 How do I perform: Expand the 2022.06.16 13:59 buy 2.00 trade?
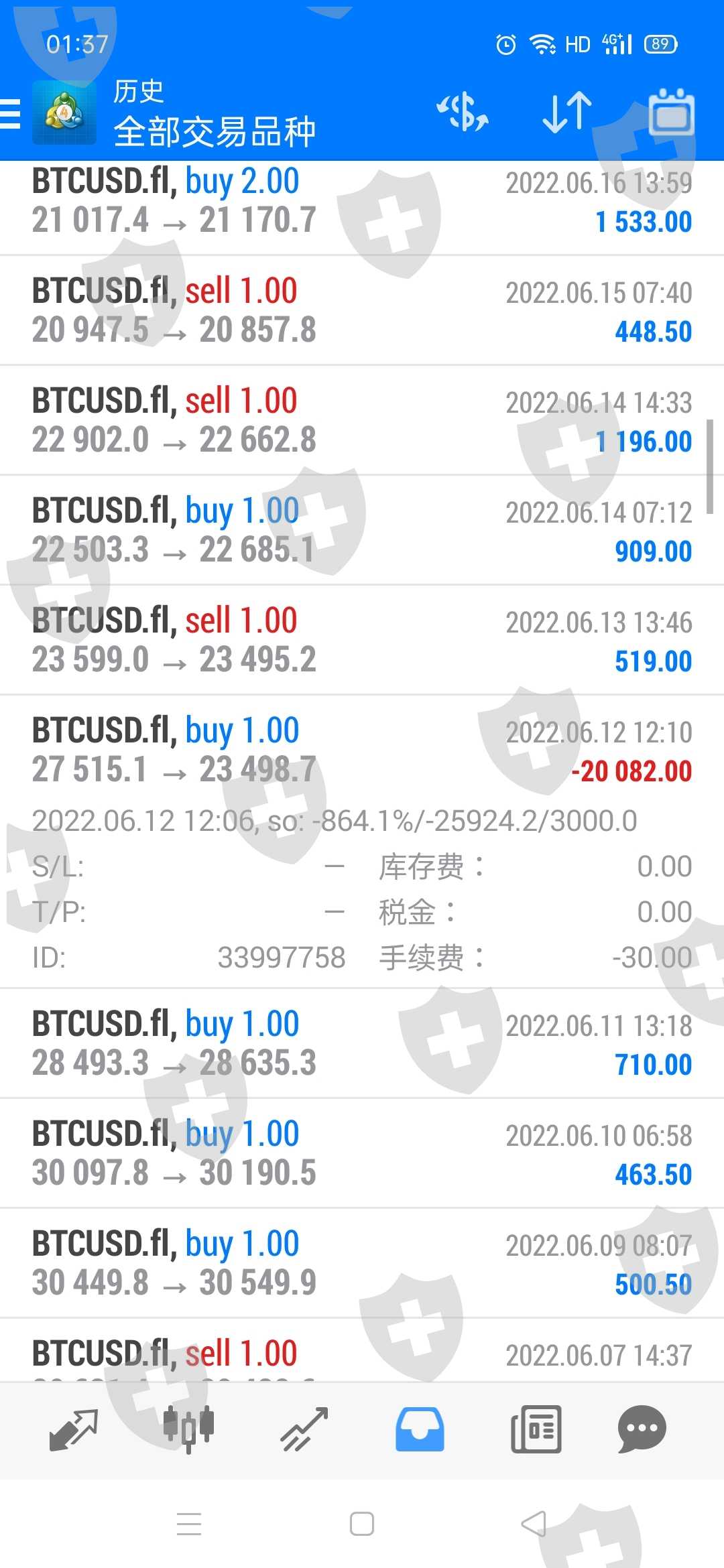(x=362, y=201)
